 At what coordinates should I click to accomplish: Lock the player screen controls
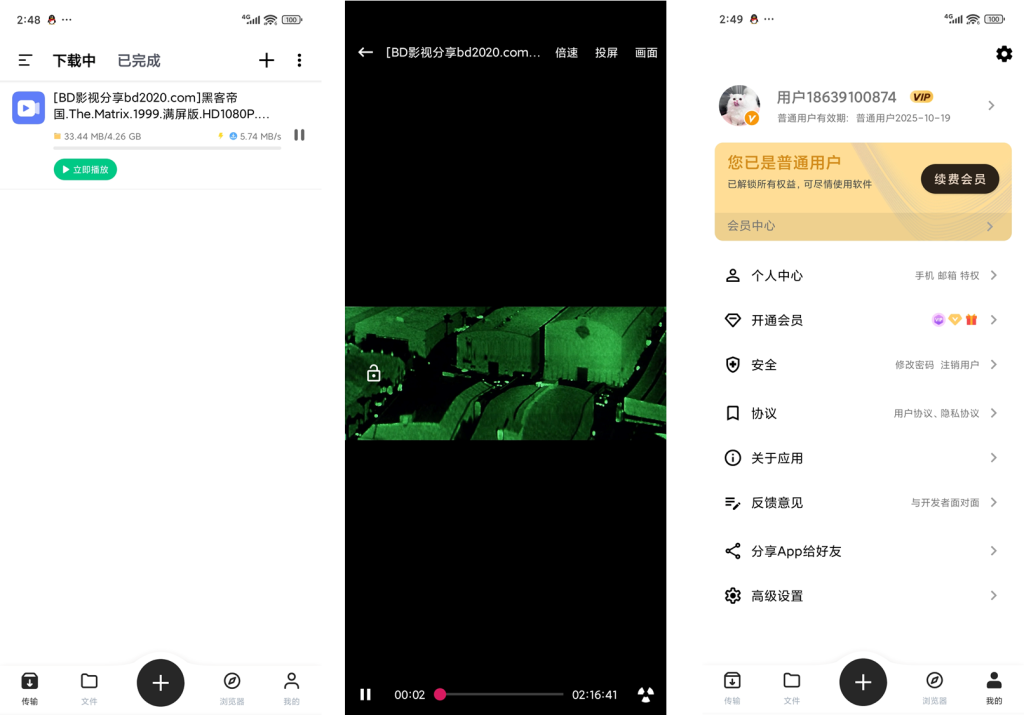tap(373, 373)
